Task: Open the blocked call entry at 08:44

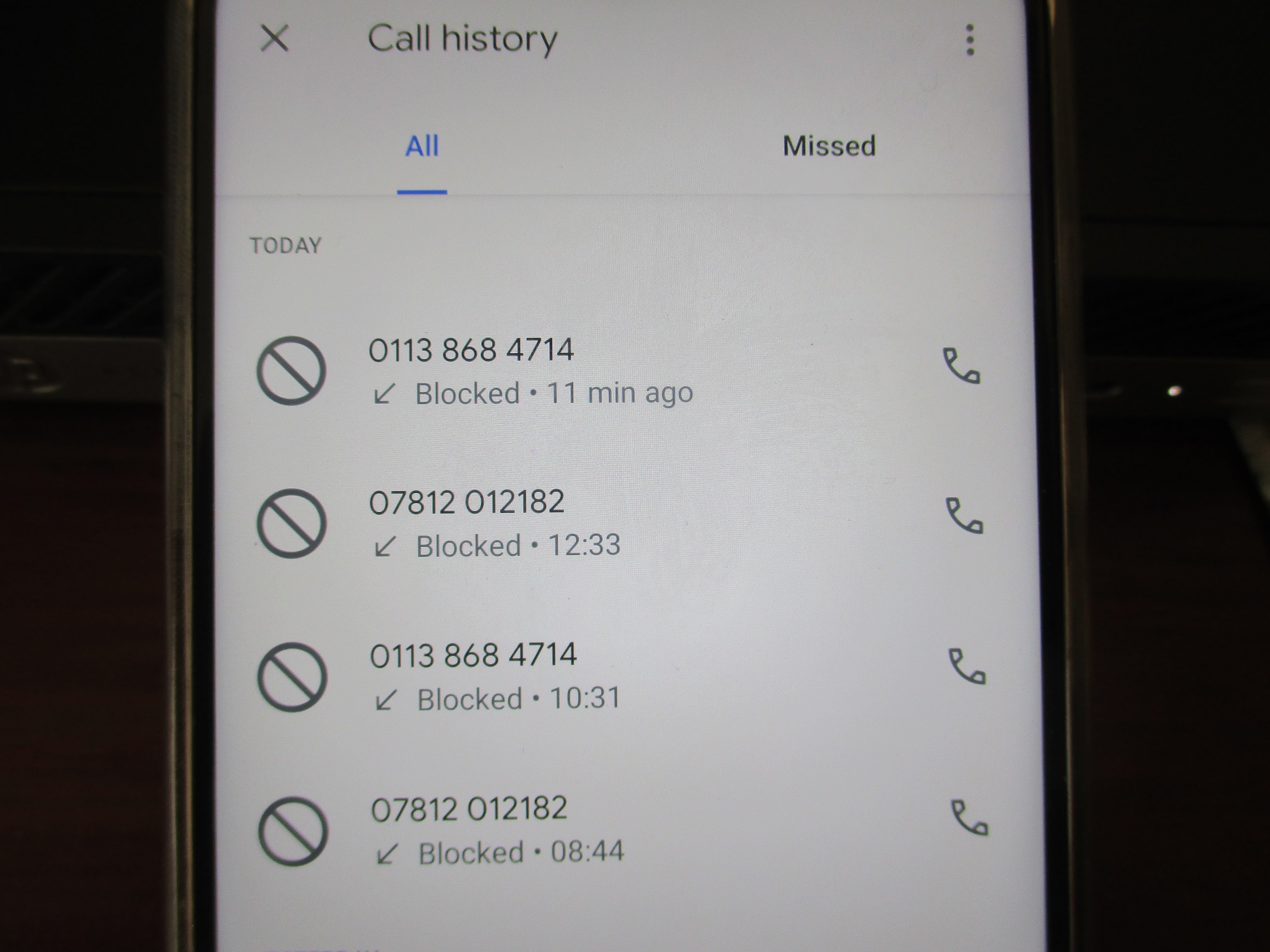Action: coord(497,830)
